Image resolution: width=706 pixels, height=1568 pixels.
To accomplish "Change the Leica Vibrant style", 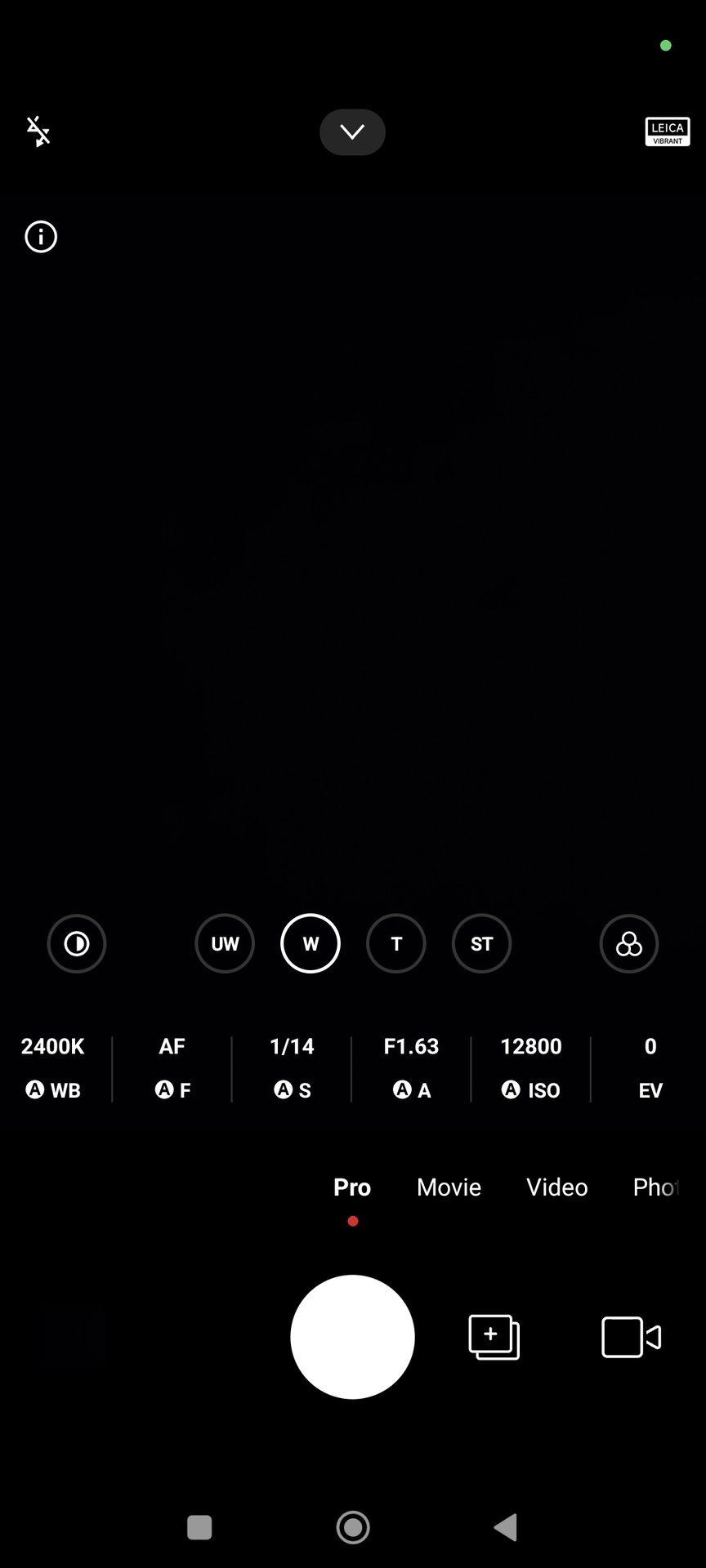I will (x=667, y=132).
